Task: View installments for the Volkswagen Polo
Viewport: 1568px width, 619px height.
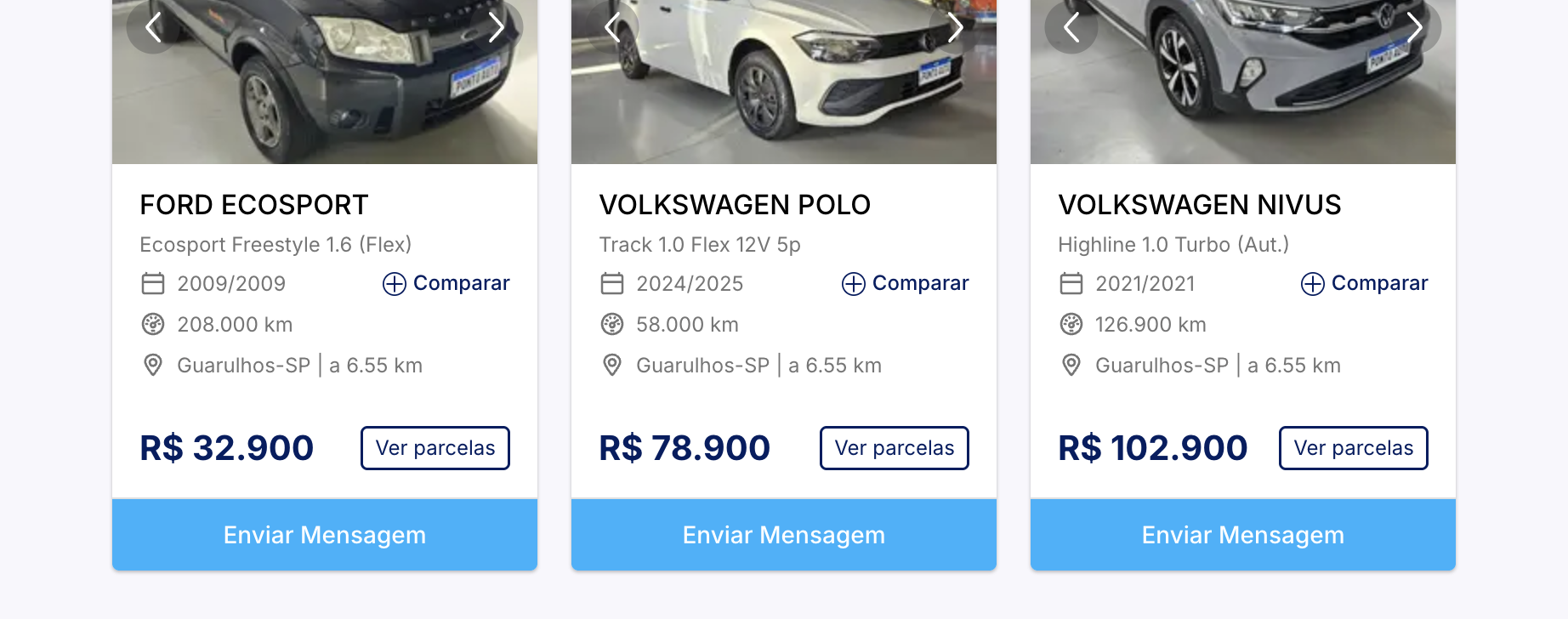Action: (x=895, y=448)
